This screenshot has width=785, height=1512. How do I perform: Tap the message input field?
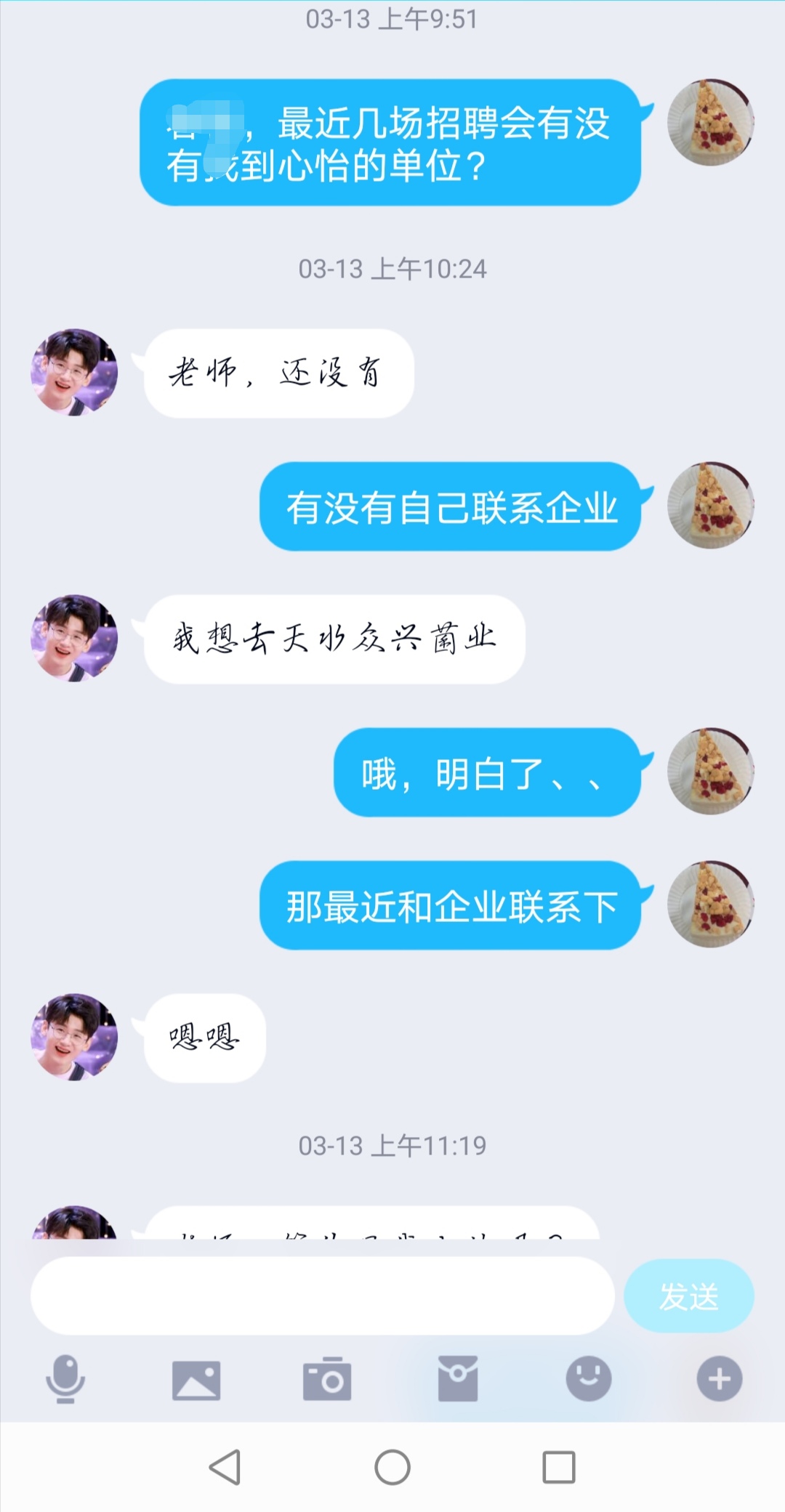click(x=322, y=1295)
